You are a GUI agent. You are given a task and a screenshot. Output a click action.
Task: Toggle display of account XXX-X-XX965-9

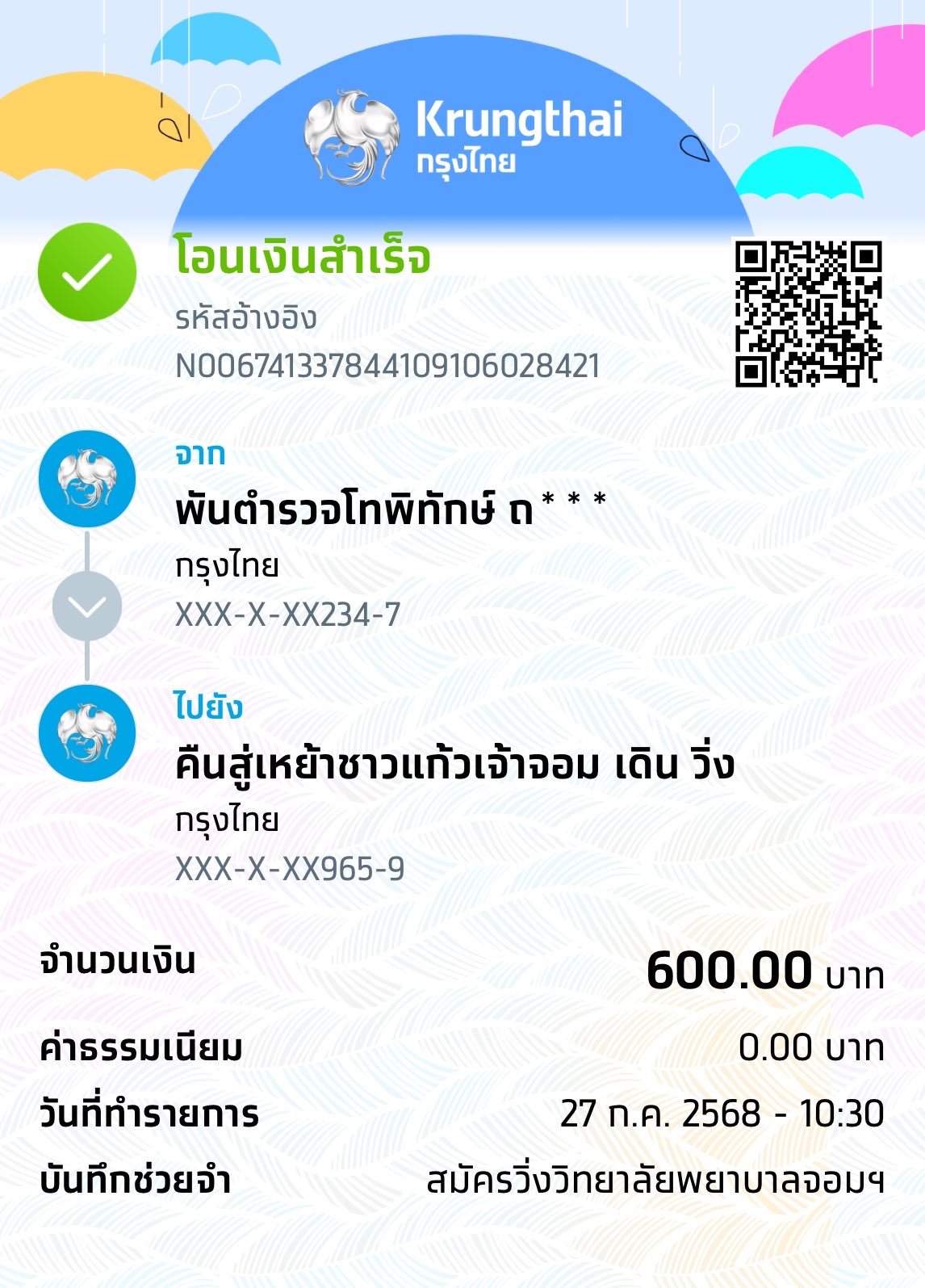[291, 868]
